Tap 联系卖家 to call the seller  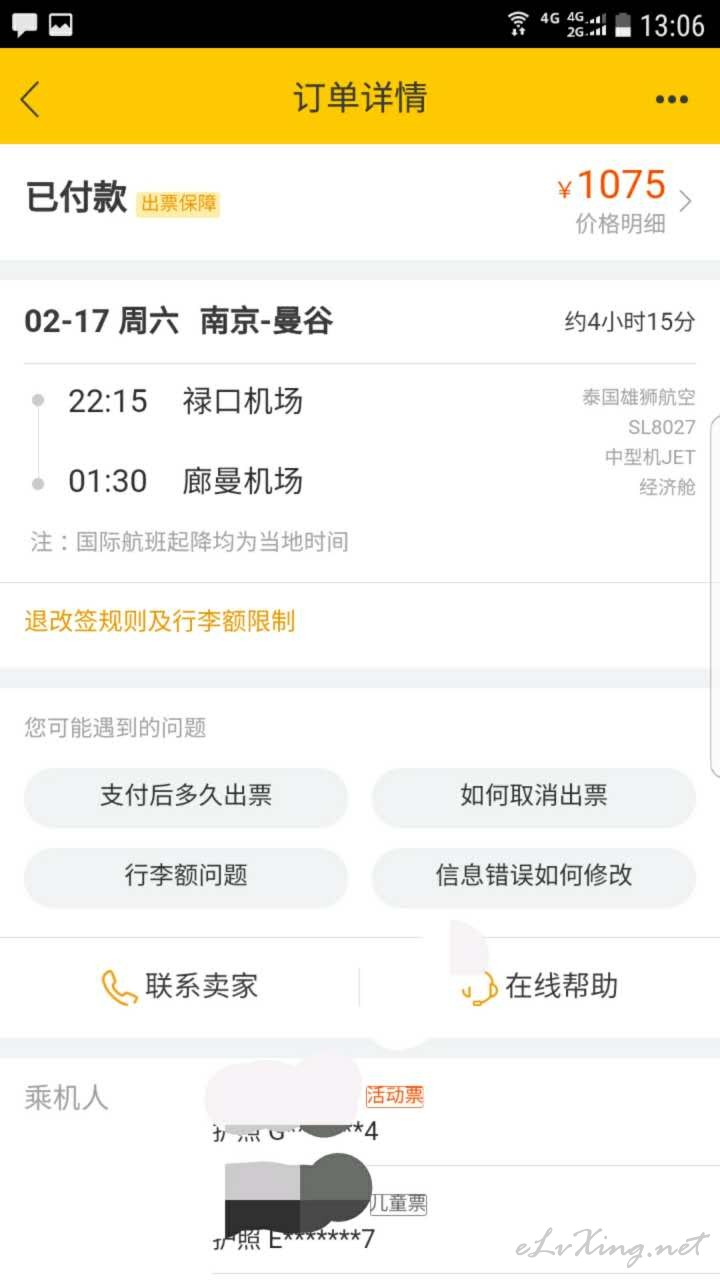[x=180, y=987]
